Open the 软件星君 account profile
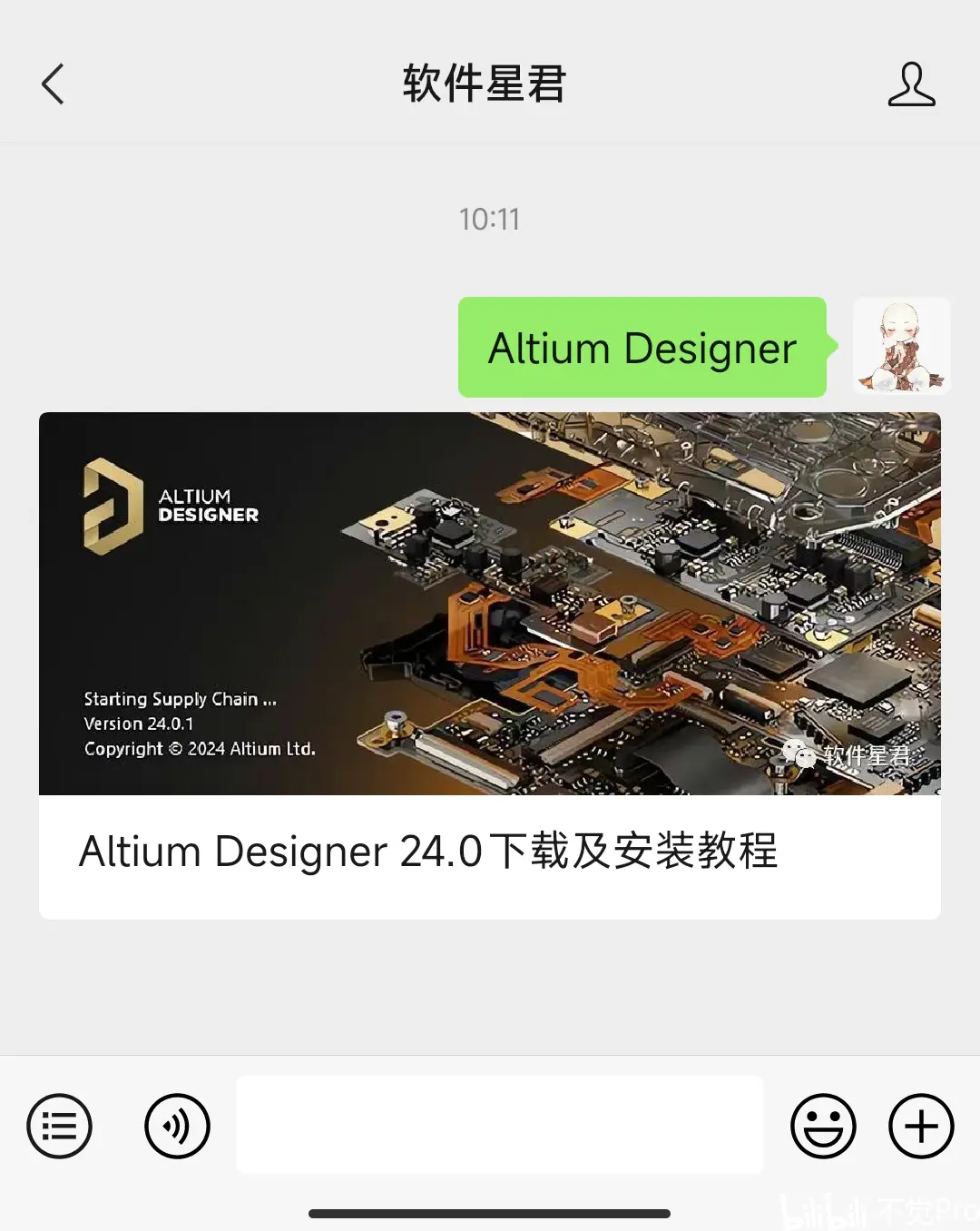The image size is (980, 1231). tap(911, 84)
